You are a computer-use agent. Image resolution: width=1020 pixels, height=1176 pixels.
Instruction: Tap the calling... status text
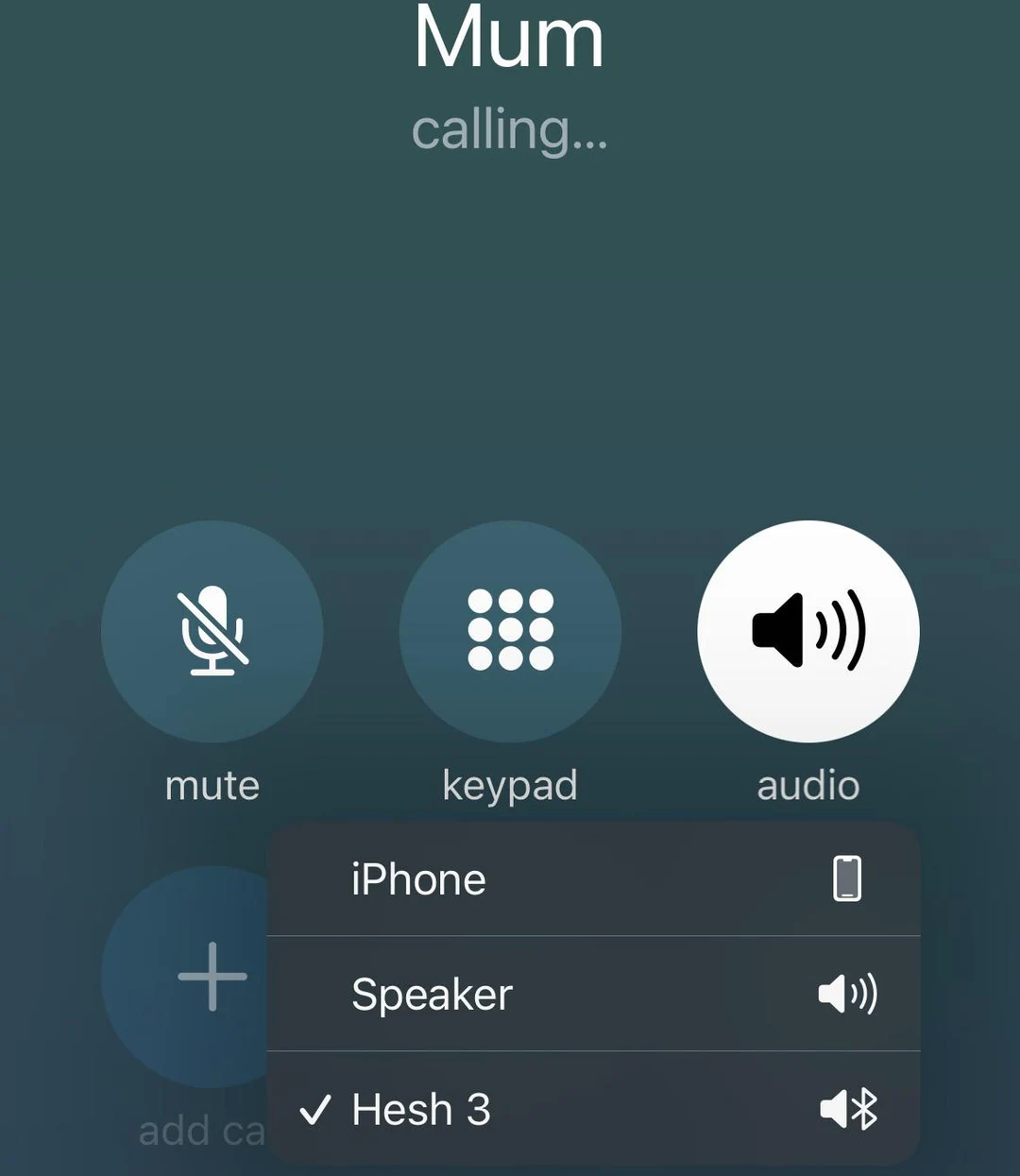click(x=510, y=132)
